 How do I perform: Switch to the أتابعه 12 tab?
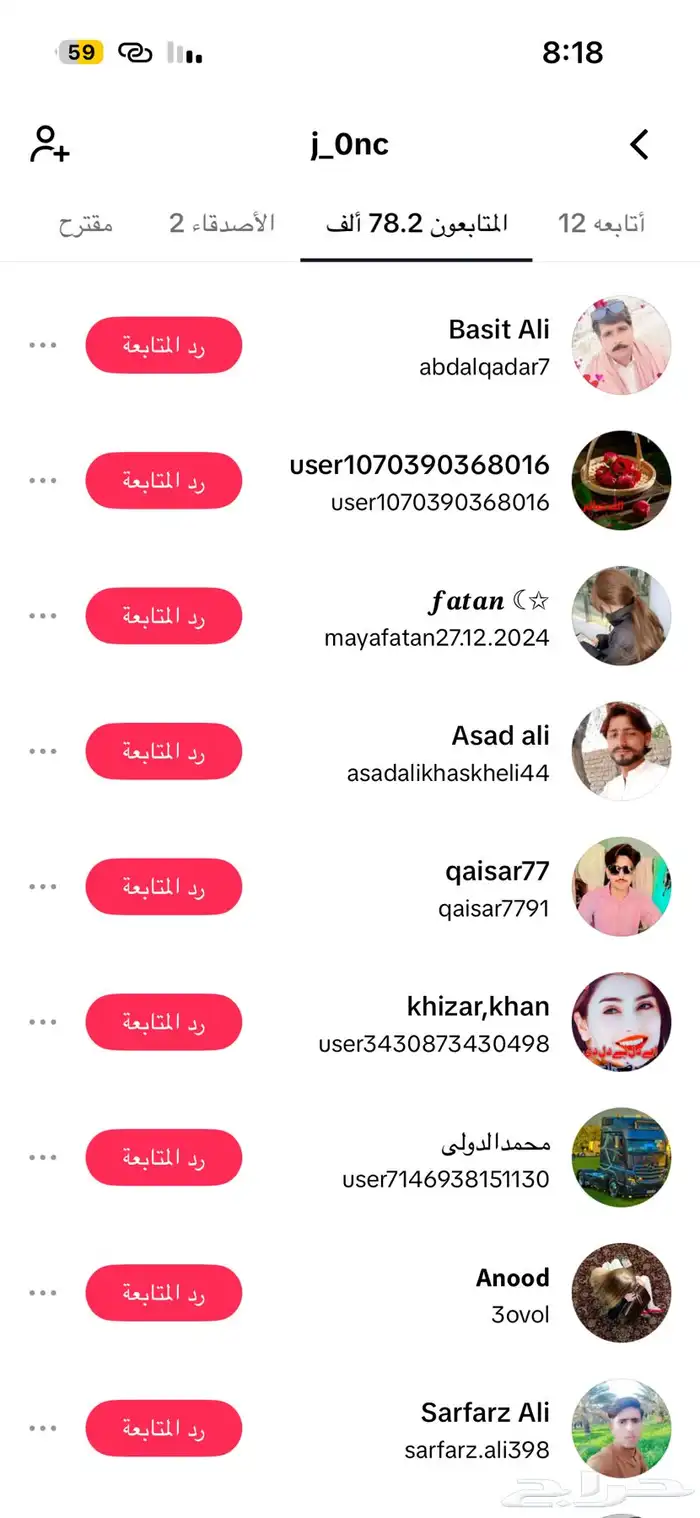click(601, 223)
